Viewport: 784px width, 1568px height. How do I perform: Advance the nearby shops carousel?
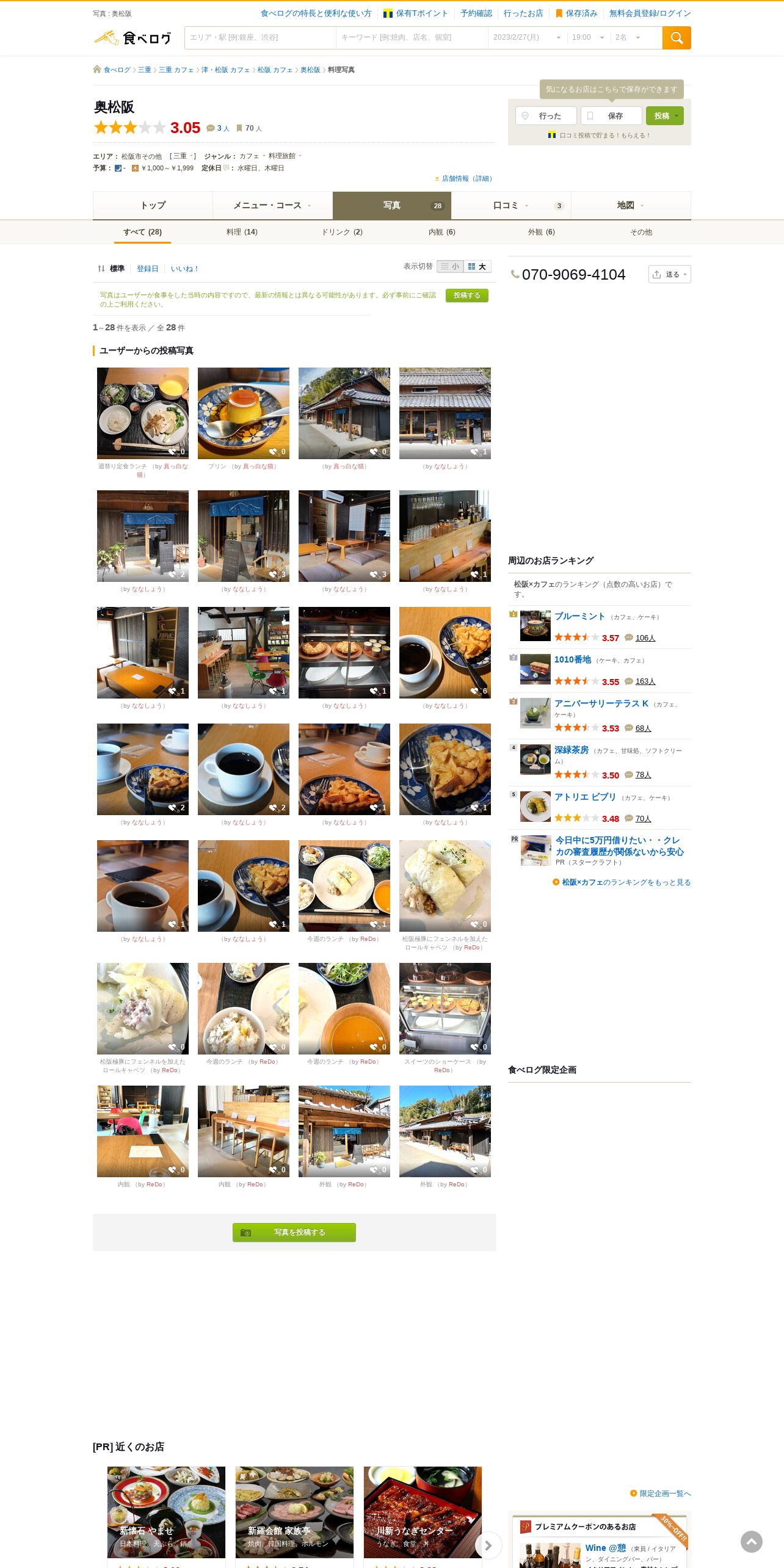point(488,1545)
